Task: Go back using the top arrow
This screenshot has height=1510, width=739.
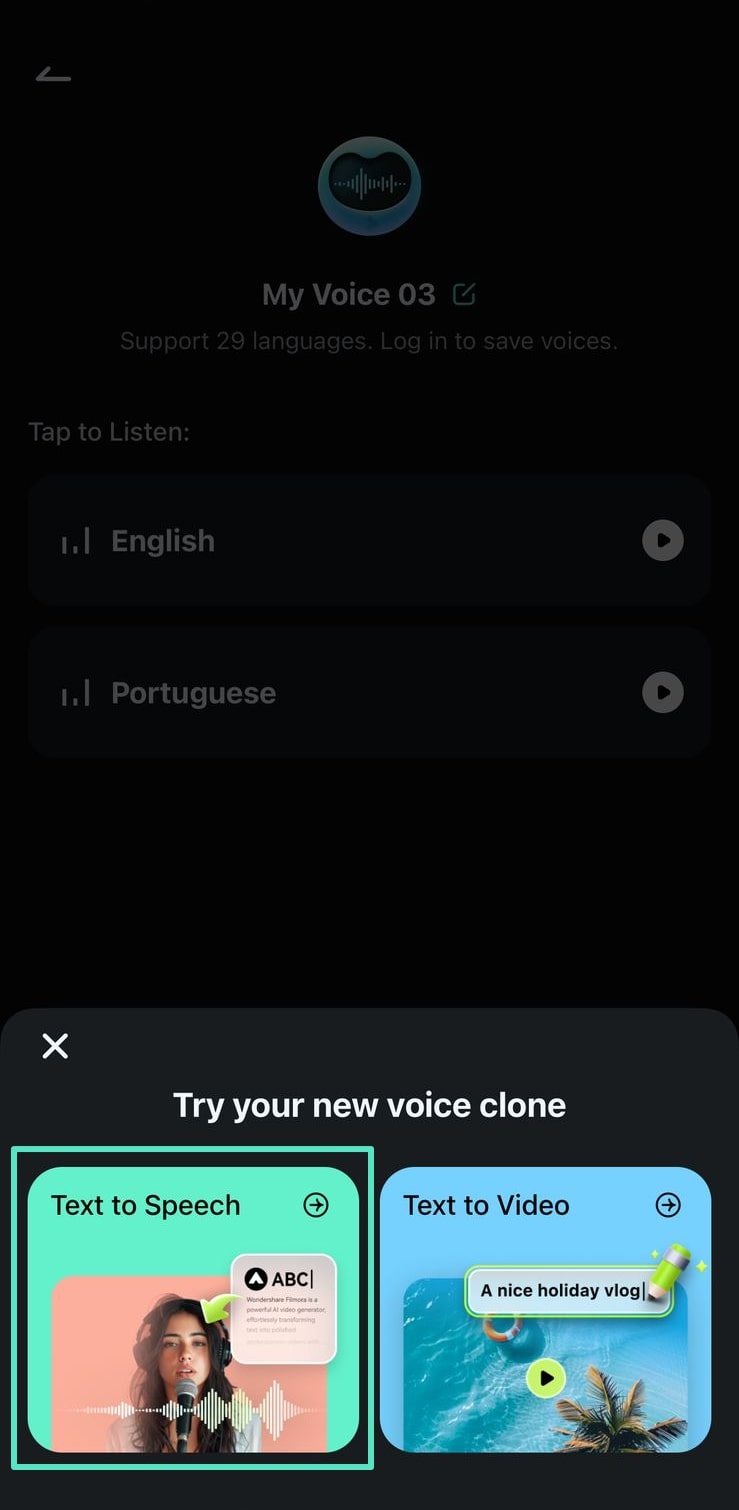Action: click(53, 75)
